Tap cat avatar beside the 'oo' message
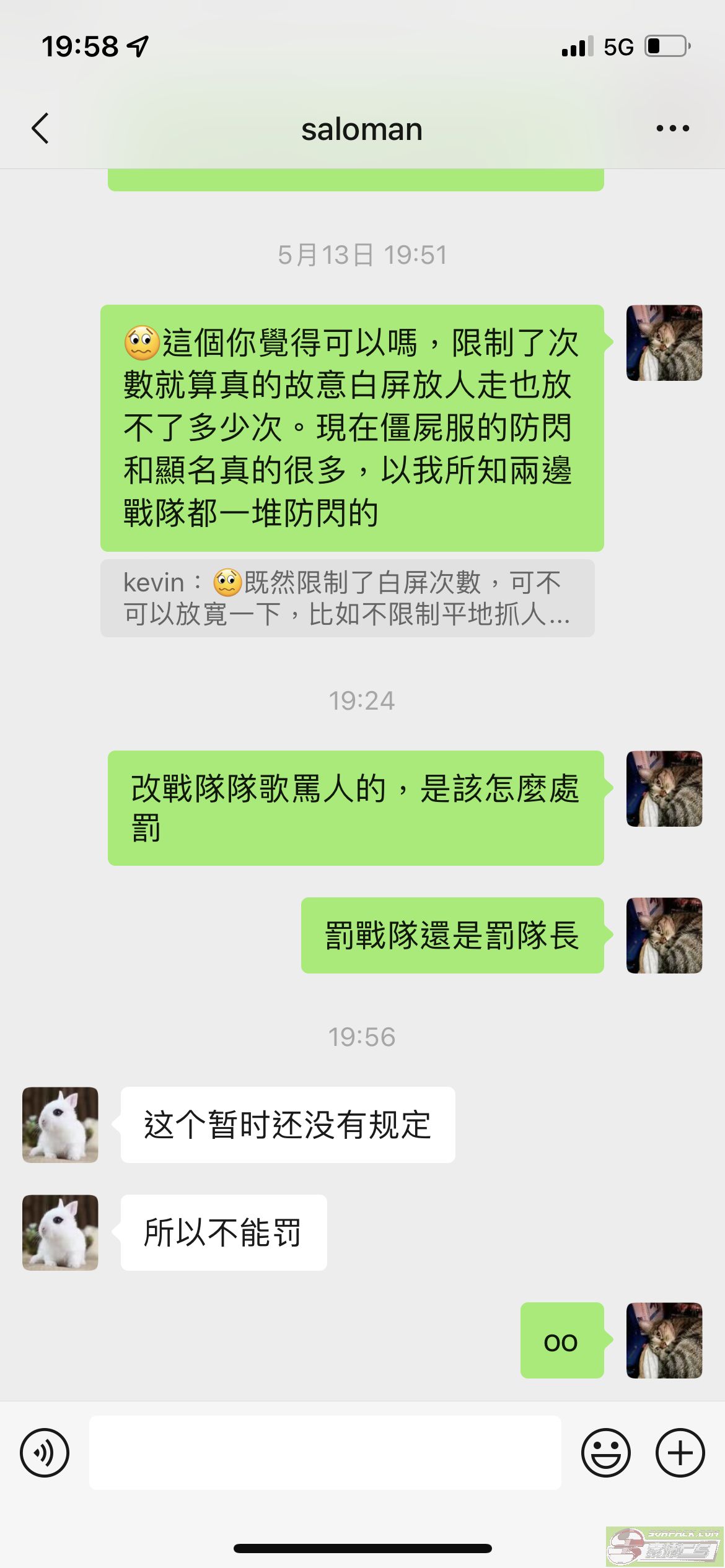This screenshot has width=725, height=1568. pyautogui.click(x=664, y=1340)
